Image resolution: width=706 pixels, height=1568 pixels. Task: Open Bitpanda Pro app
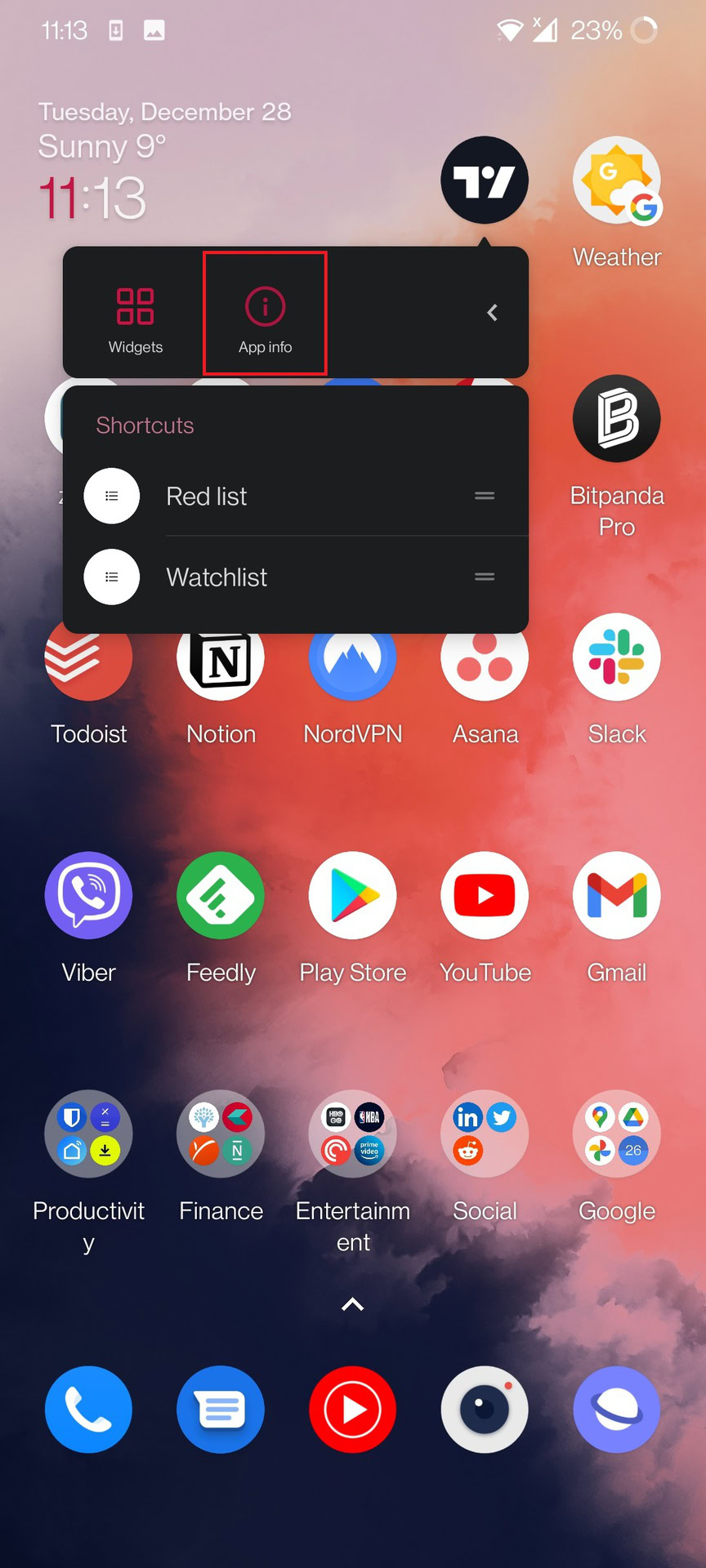click(616, 419)
